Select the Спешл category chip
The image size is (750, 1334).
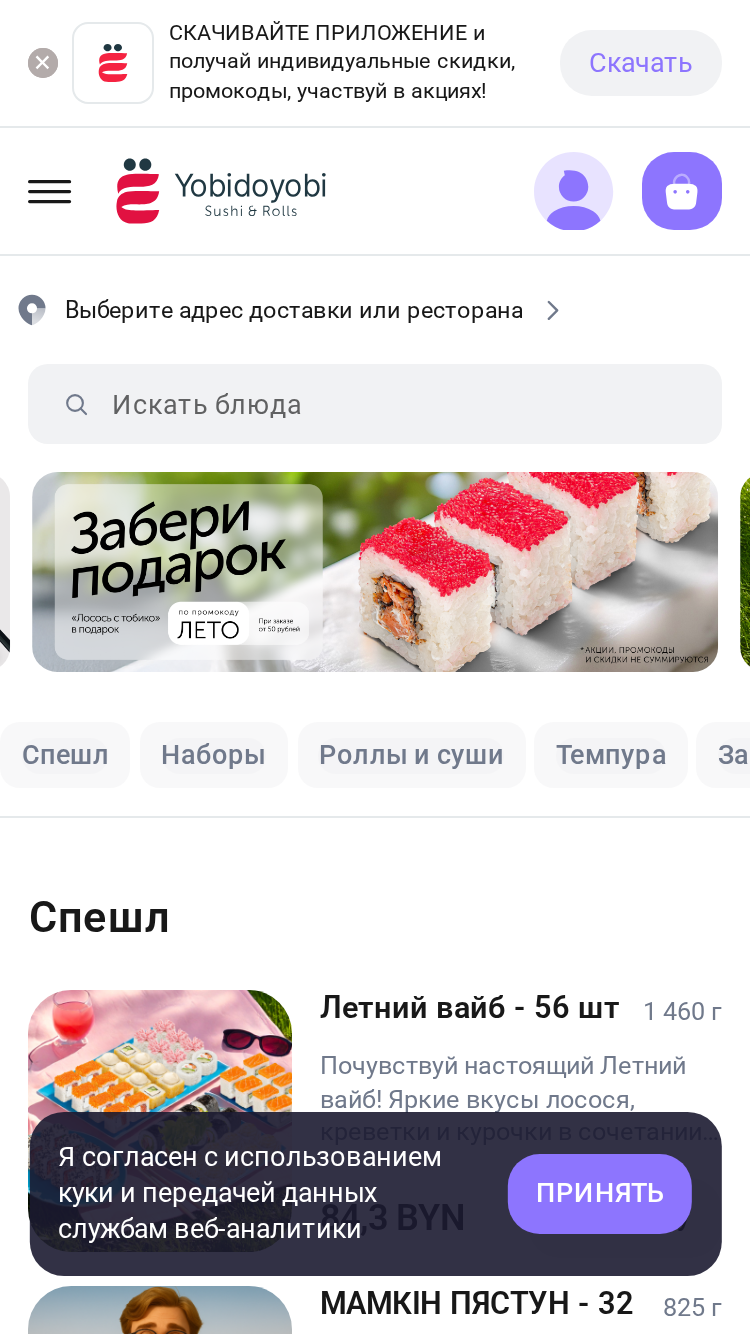(65, 755)
